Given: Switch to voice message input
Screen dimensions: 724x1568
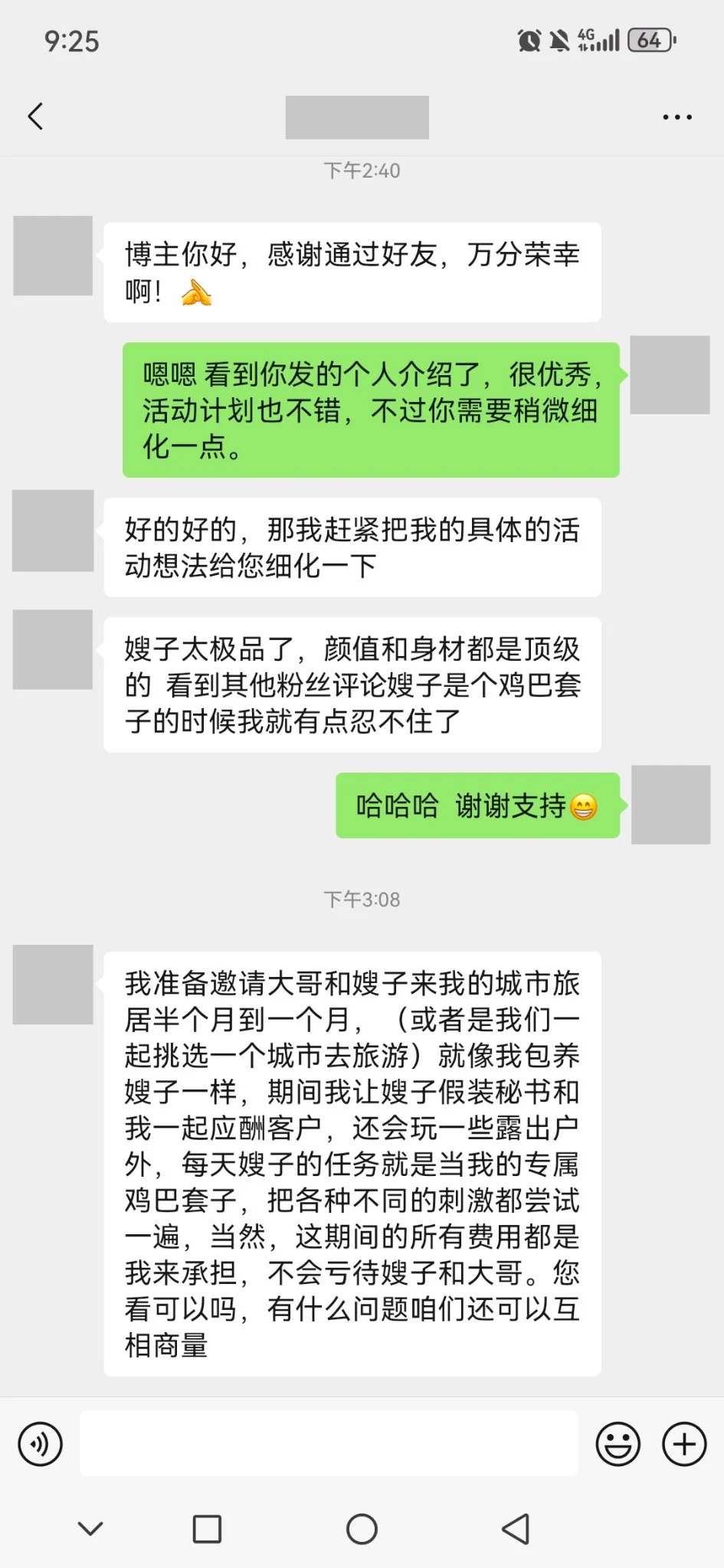Looking at the screenshot, I should [40, 1444].
